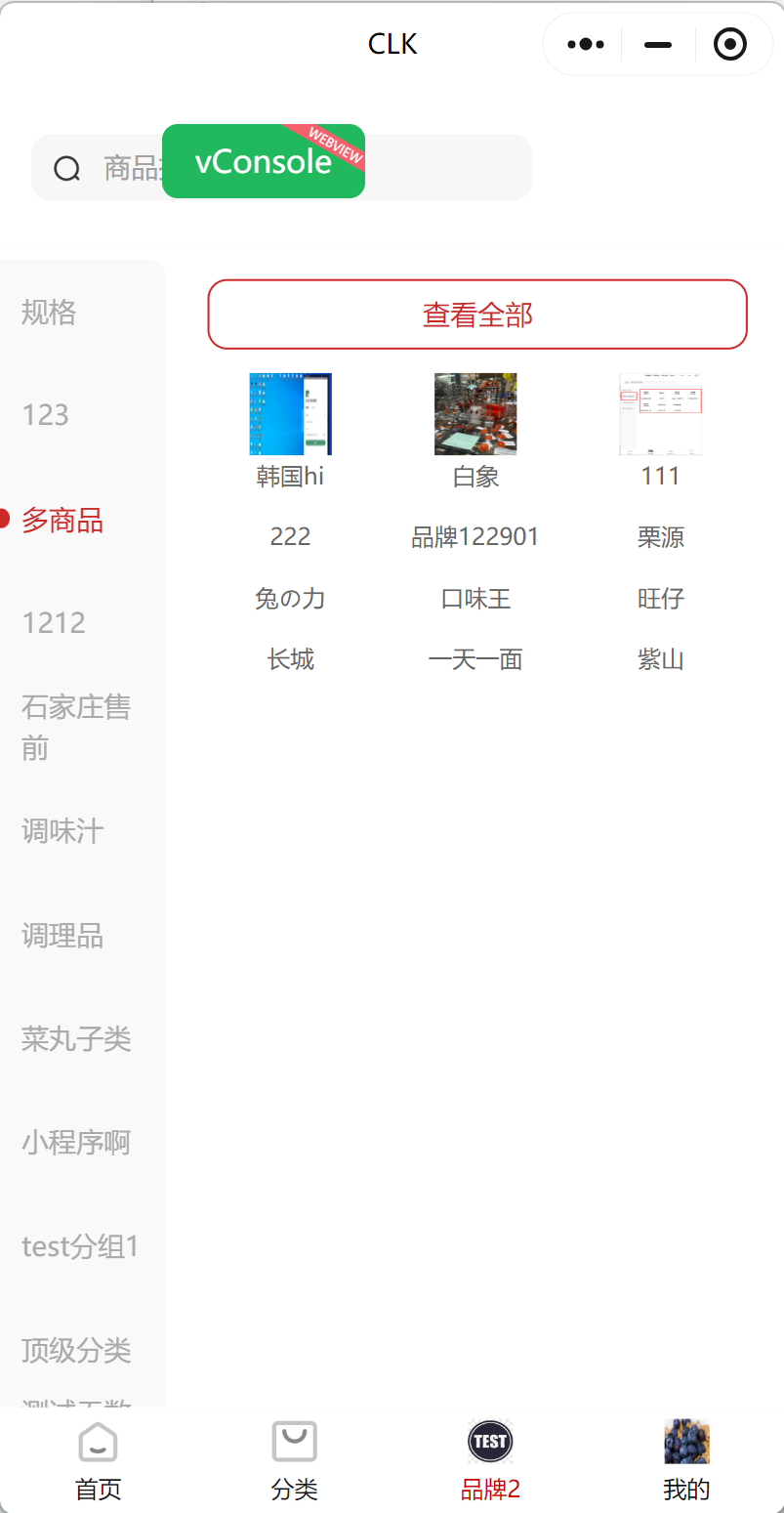Open the 菜丸子类 category

click(76, 1039)
